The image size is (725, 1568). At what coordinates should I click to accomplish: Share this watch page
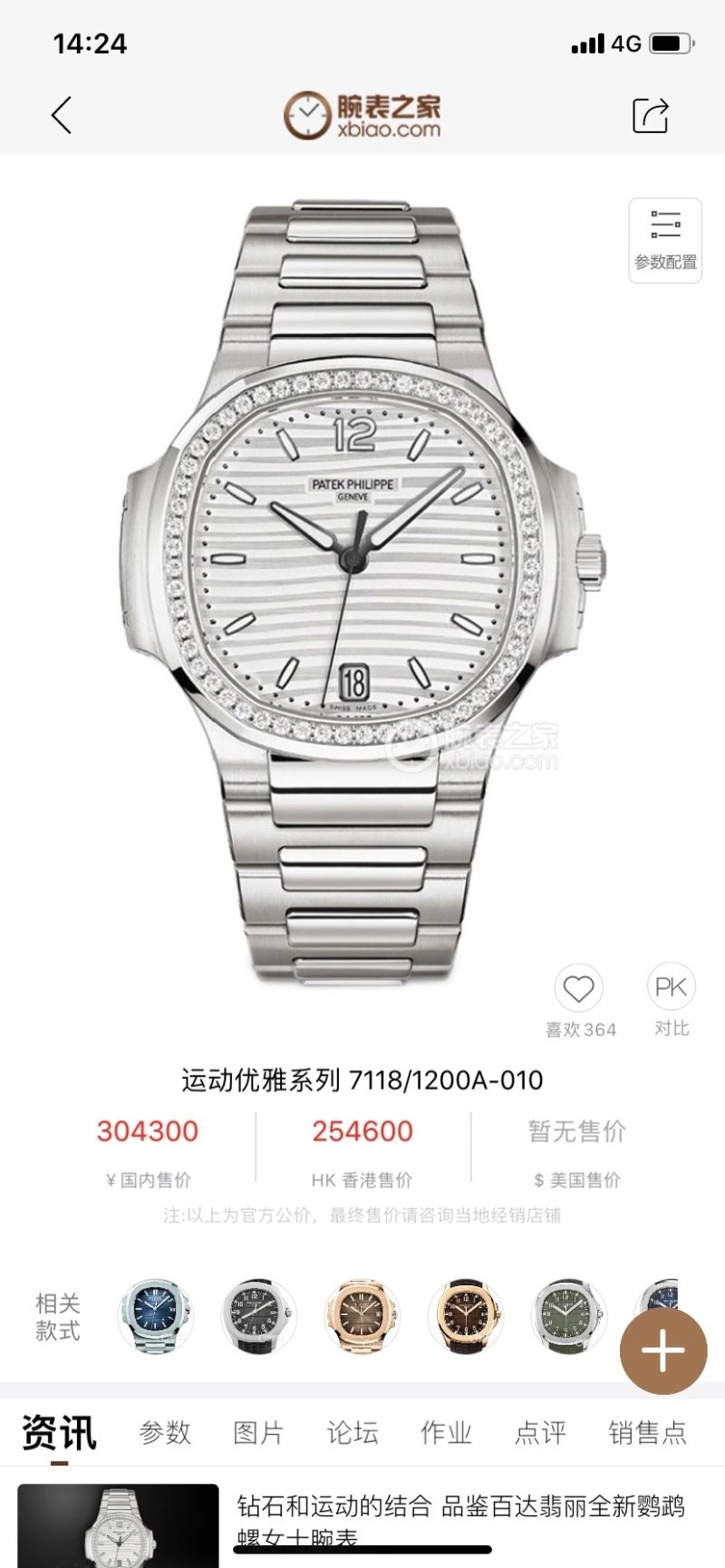tap(650, 115)
